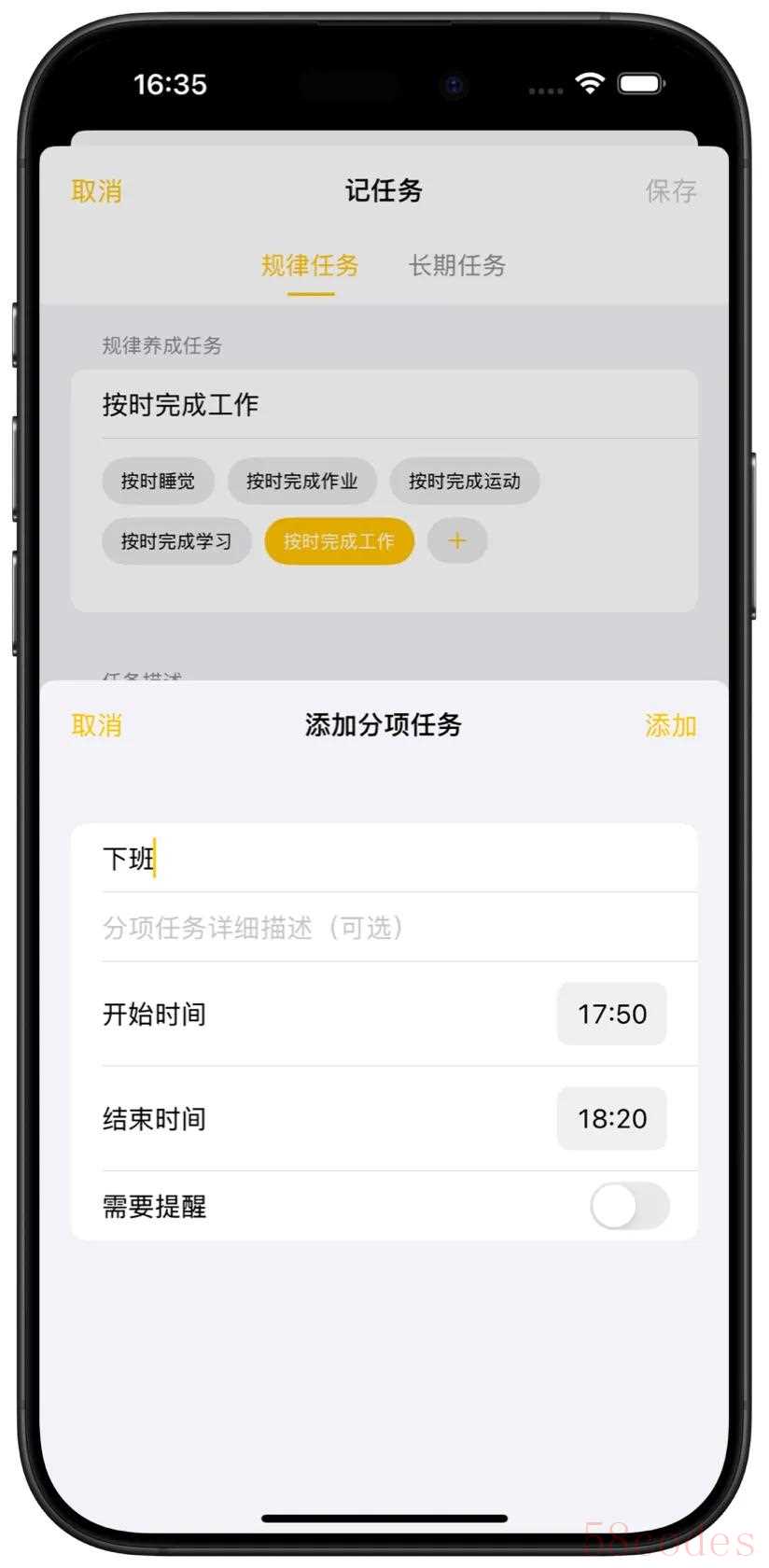This screenshot has width=769, height=1568.
Task: Open the 开始时间 picker showing 17:50
Action: [x=611, y=1014]
